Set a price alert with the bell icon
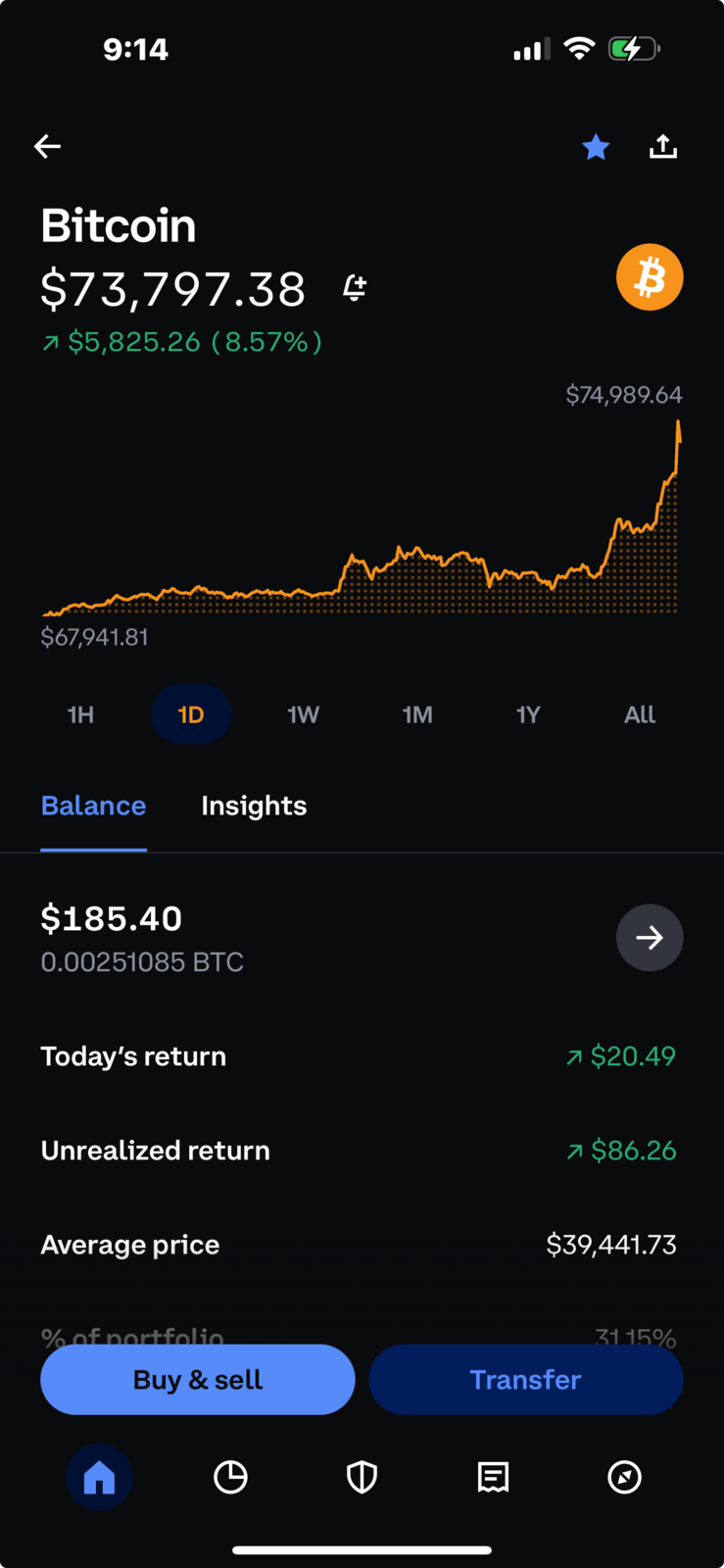The width and height of the screenshot is (724, 1568). point(355,288)
